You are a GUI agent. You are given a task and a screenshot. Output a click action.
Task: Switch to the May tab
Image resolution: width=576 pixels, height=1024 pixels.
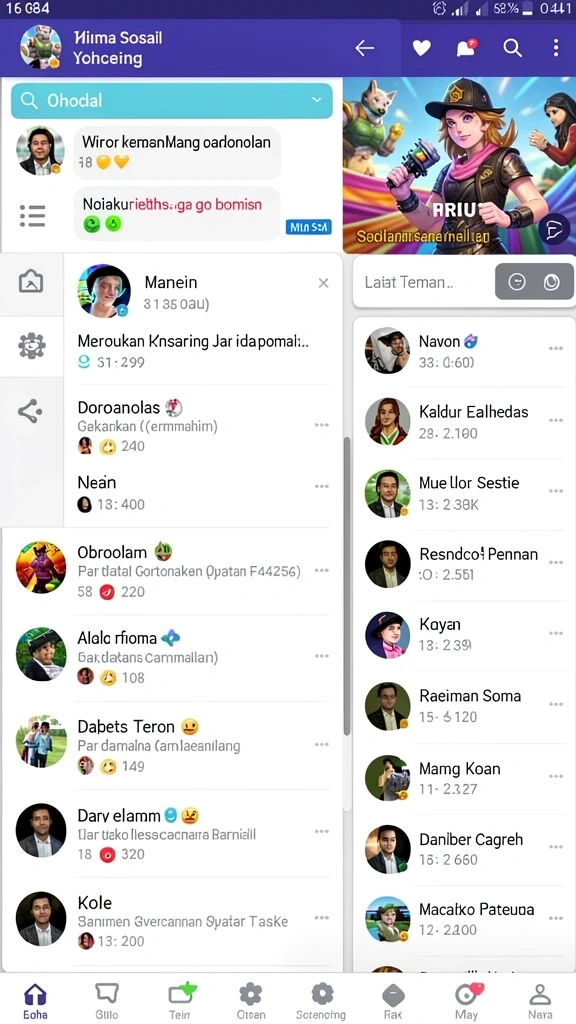[466, 1001]
